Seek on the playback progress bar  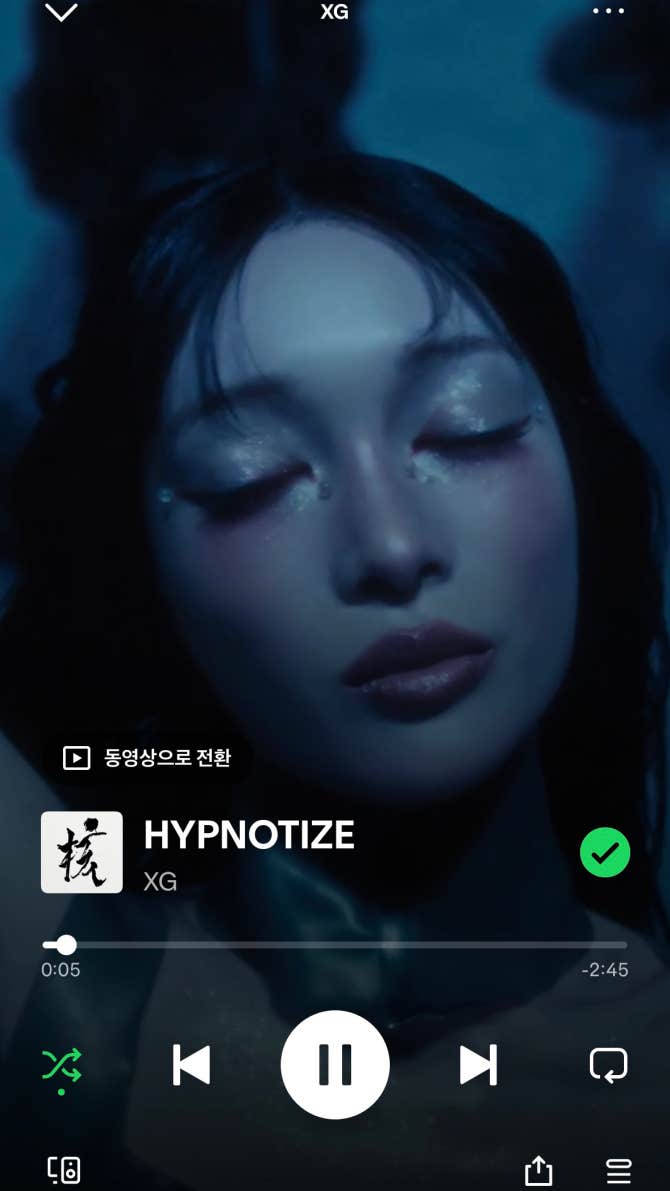[x=335, y=945]
